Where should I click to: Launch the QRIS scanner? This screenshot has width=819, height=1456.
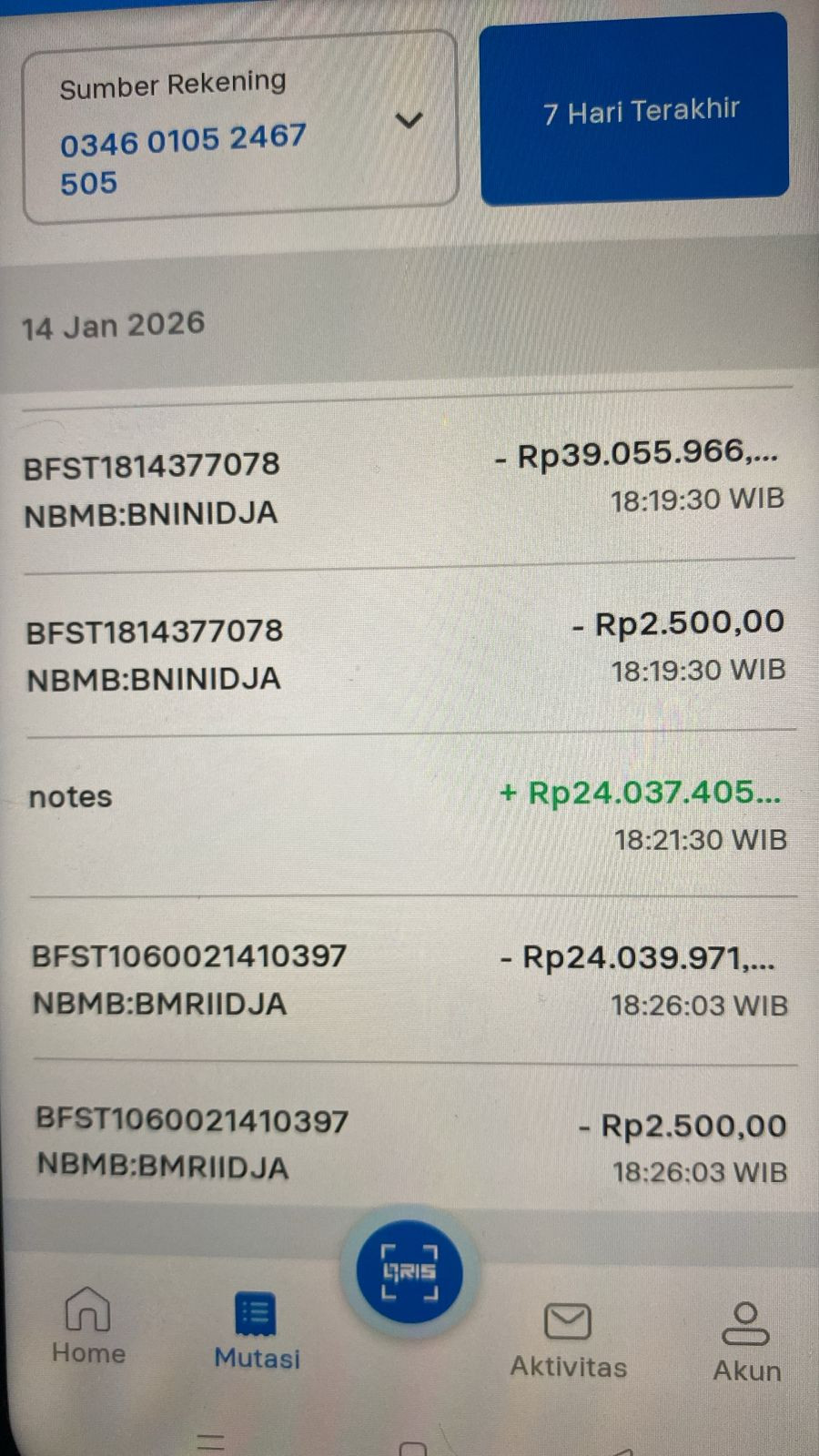[409, 1271]
